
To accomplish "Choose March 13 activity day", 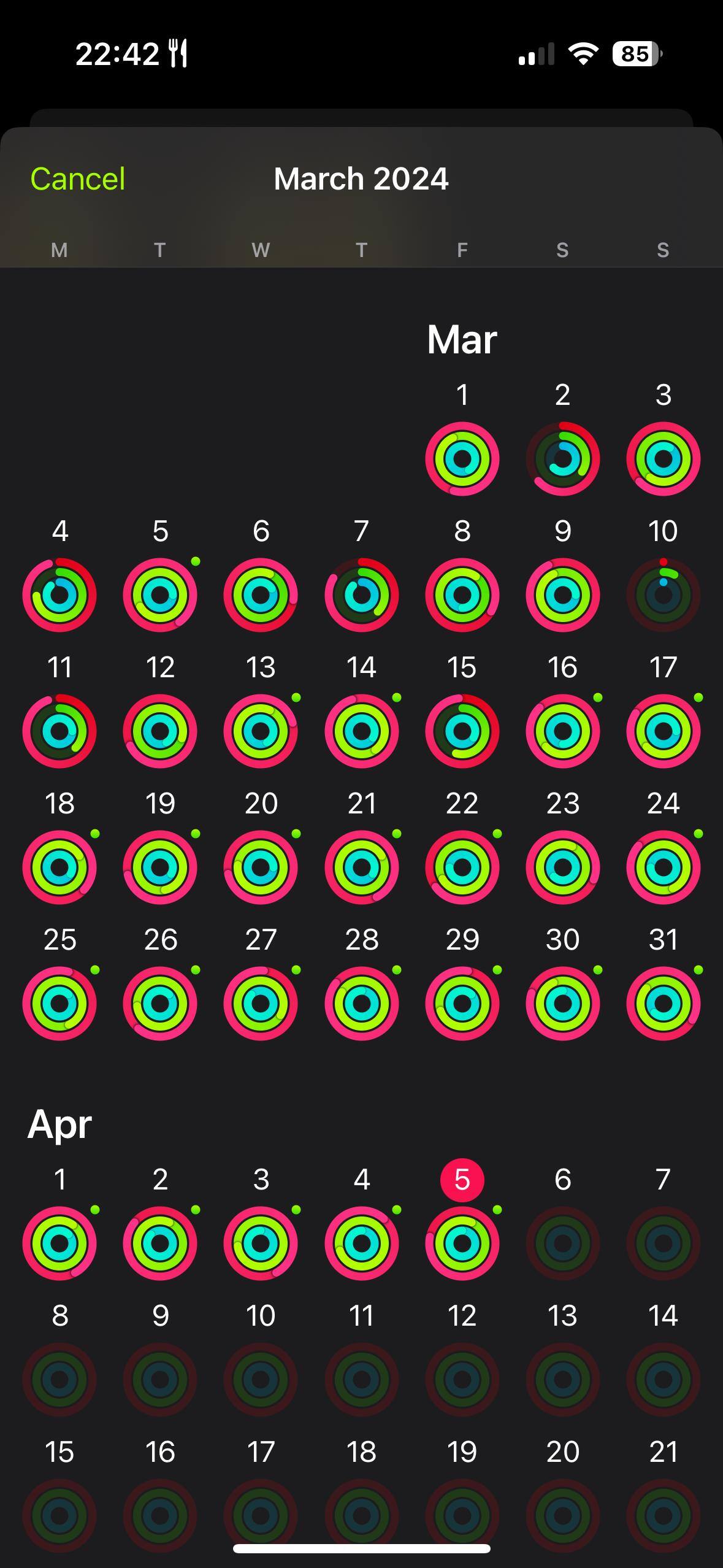I will [261, 731].
